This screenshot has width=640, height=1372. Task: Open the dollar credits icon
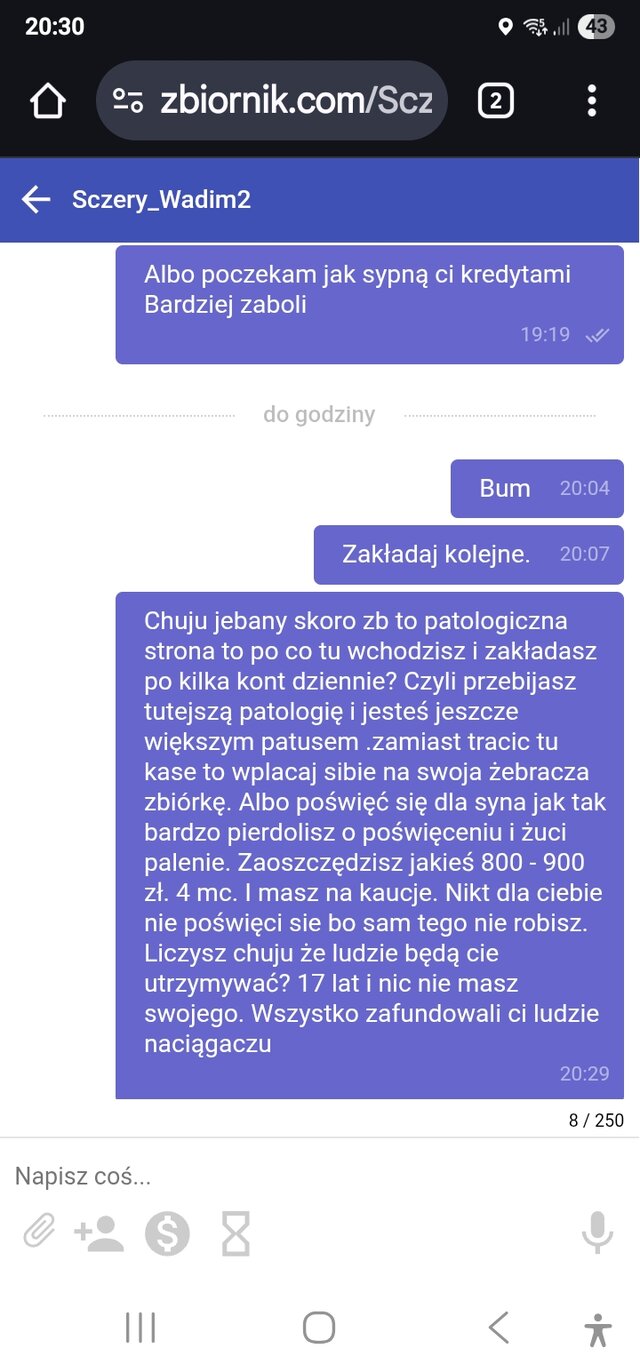(x=167, y=1233)
